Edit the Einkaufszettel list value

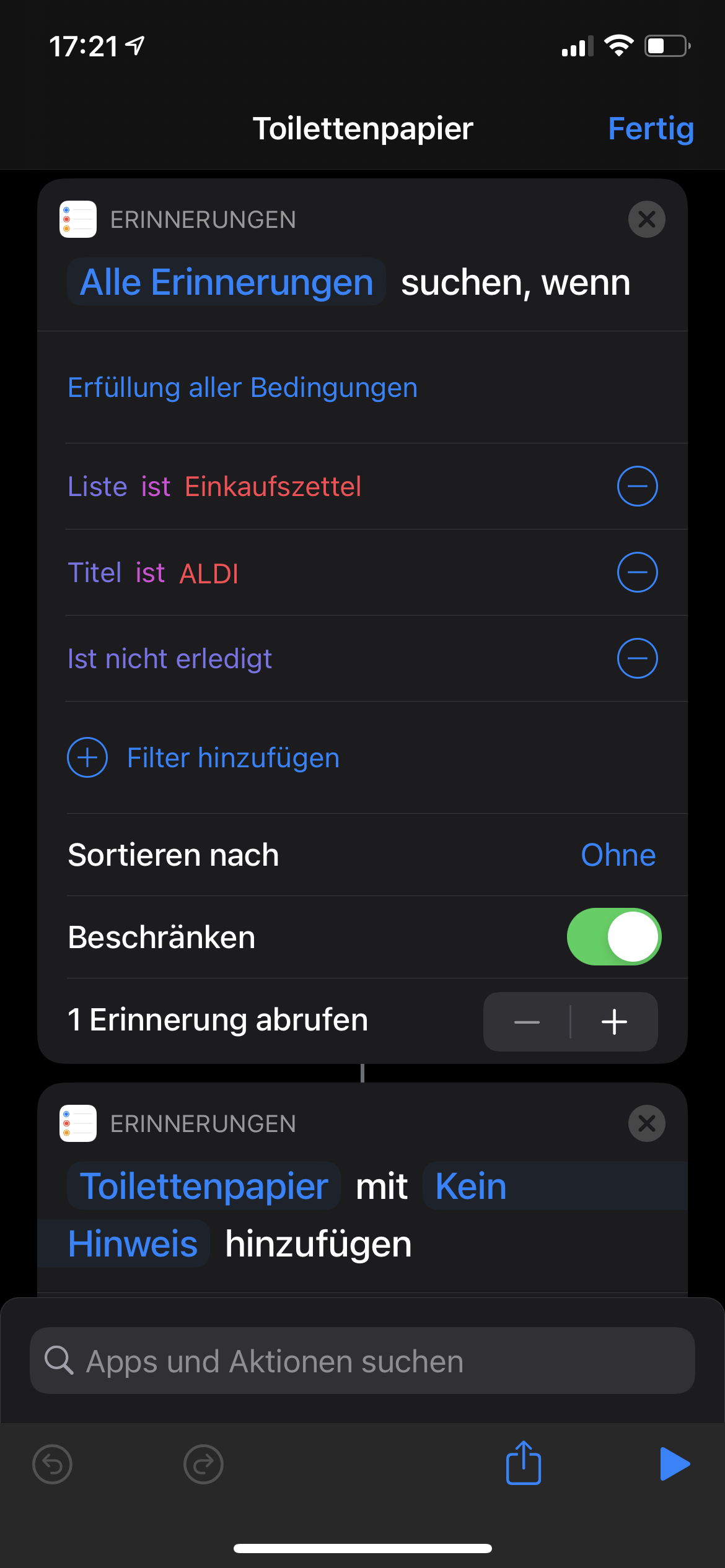point(273,487)
